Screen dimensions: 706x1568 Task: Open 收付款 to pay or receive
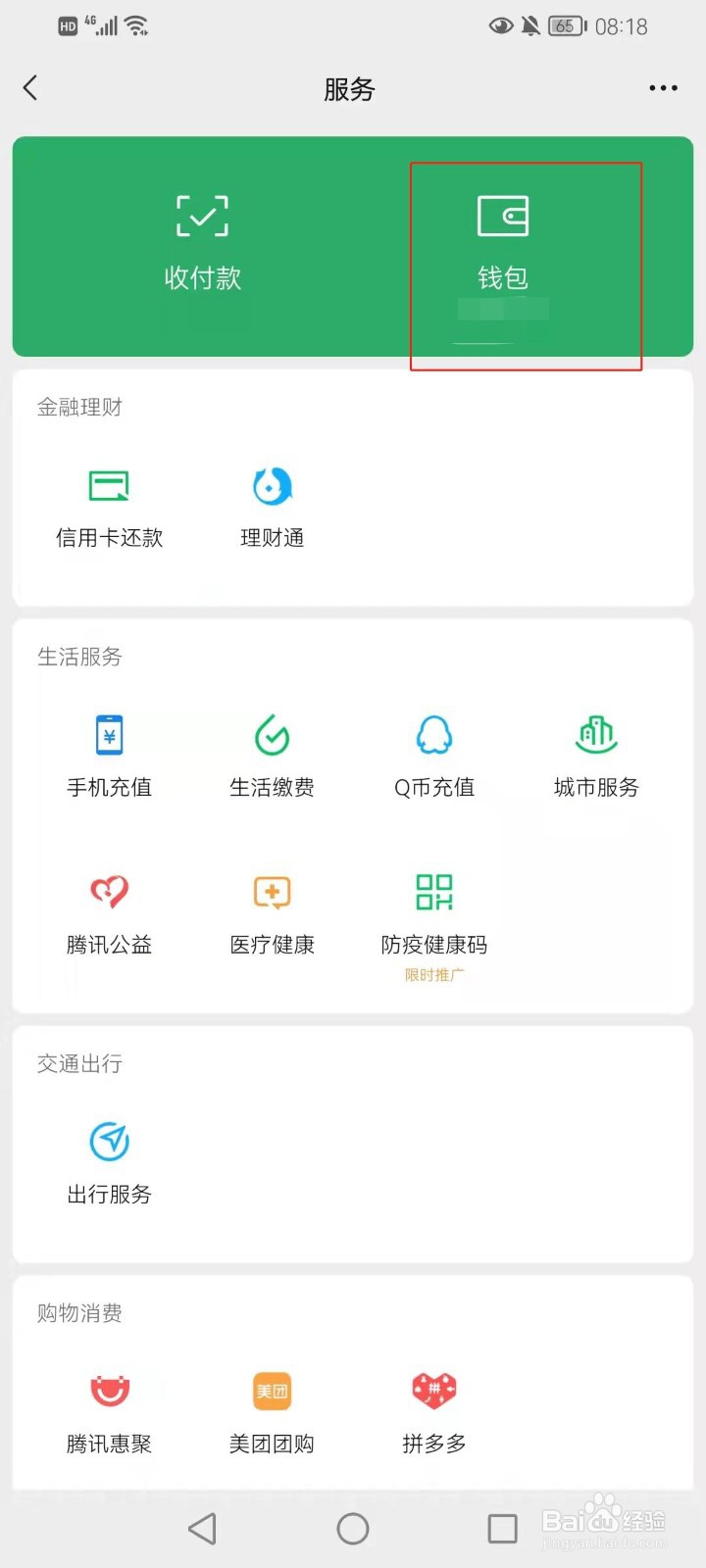coord(203,245)
